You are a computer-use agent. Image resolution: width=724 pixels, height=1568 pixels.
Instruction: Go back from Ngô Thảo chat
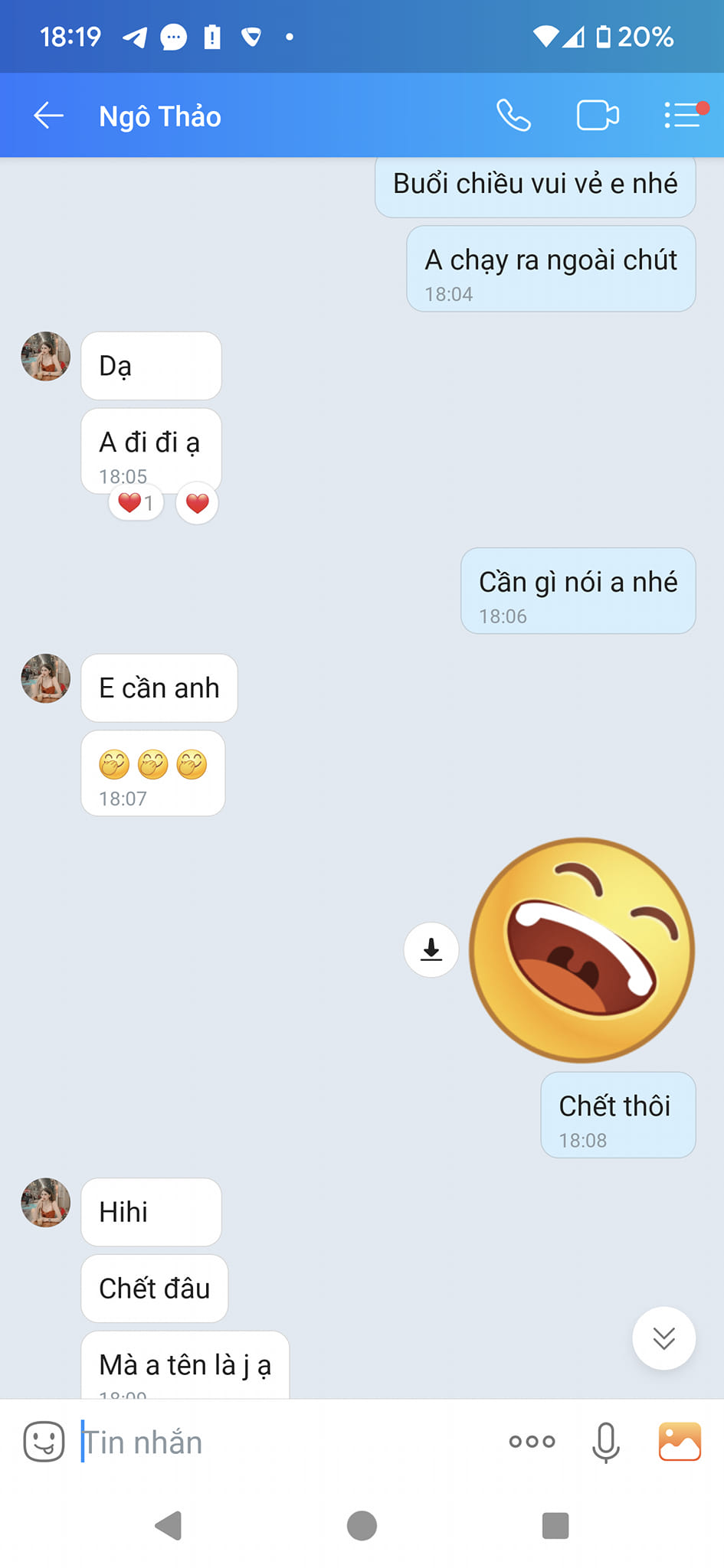click(48, 116)
